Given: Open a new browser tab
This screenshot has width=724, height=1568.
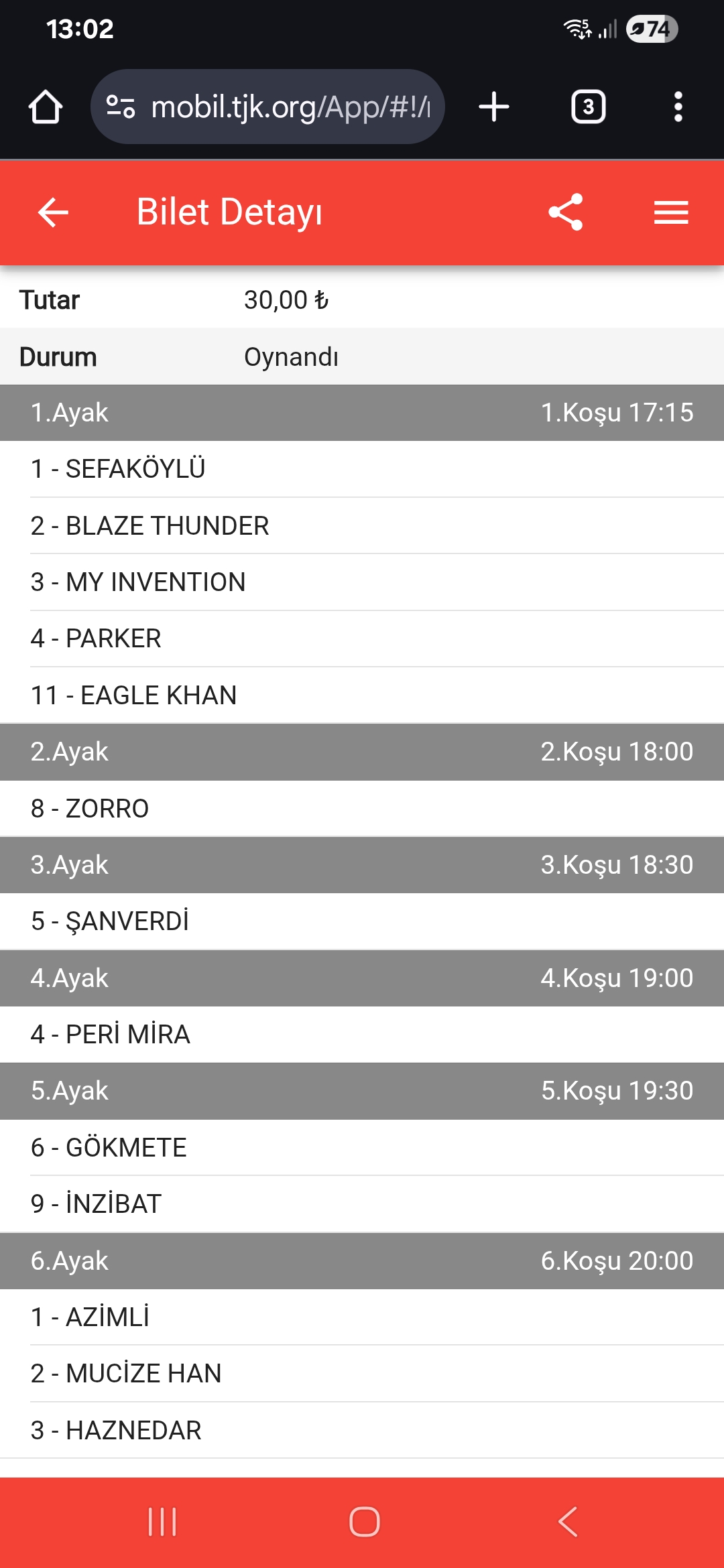Looking at the screenshot, I should [x=494, y=107].
